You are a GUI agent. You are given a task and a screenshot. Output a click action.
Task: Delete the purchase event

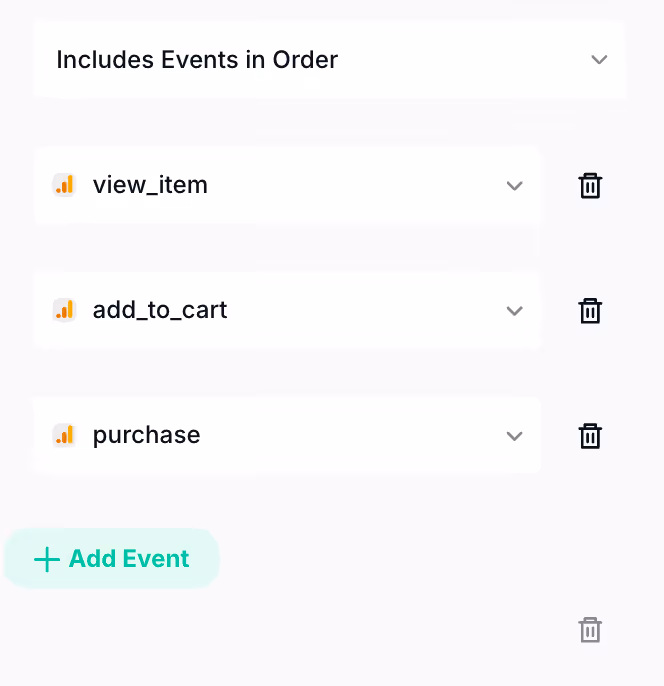coord(590,436)
